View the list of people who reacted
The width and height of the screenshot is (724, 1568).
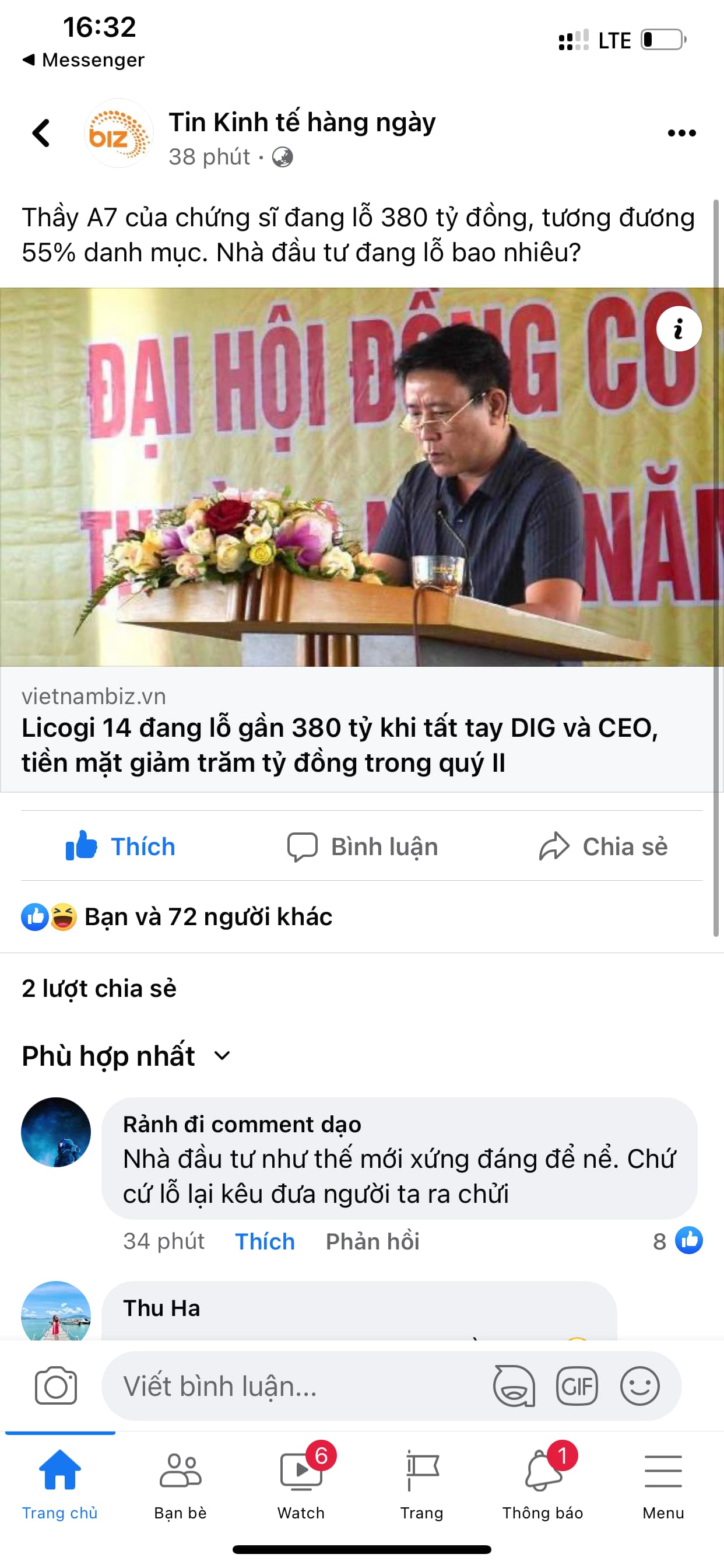click(178, 916)
